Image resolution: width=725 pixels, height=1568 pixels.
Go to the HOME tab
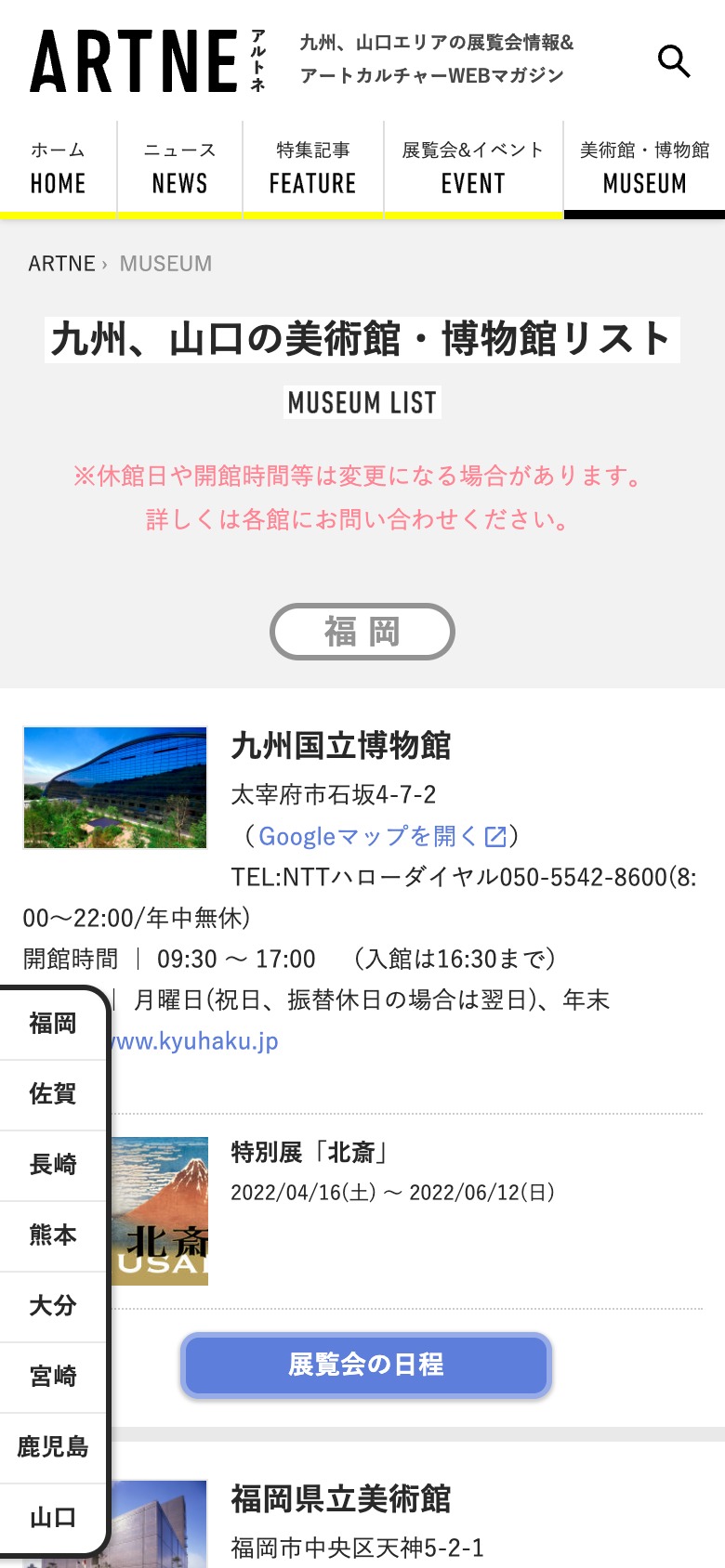click(x=58, y=169)
